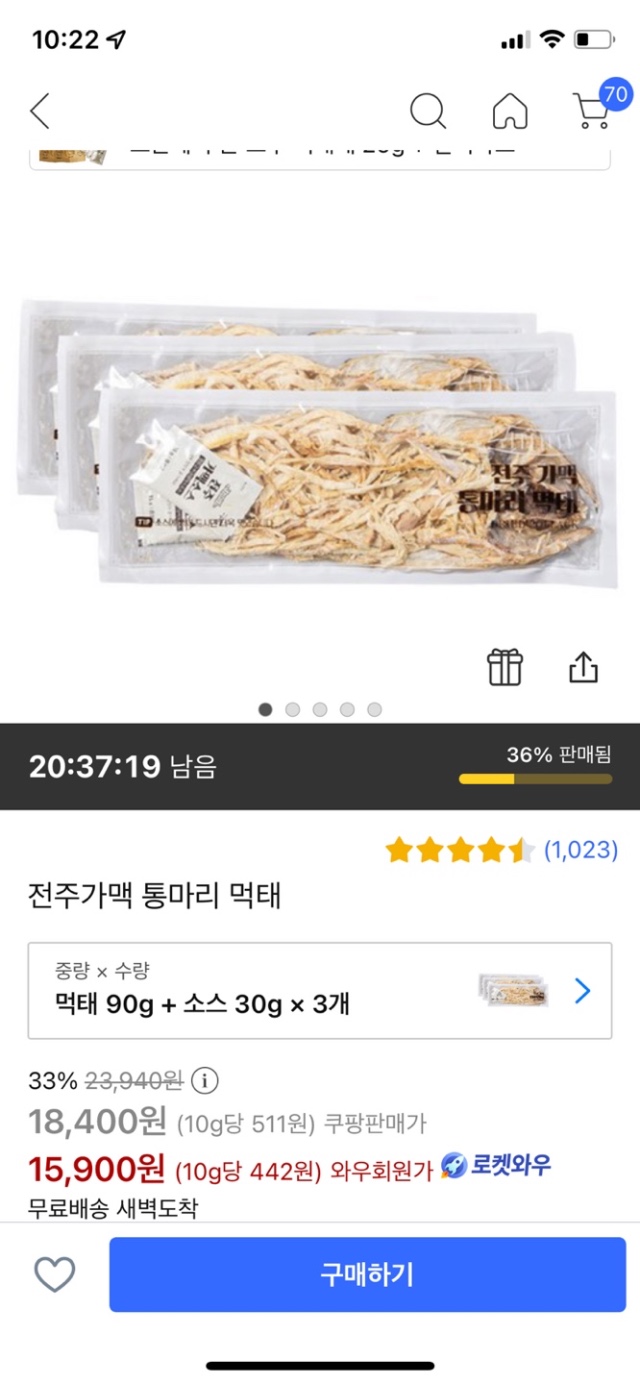Go back to the previous page
Viewport: 640px width, 1384px height.
point(40,111)
